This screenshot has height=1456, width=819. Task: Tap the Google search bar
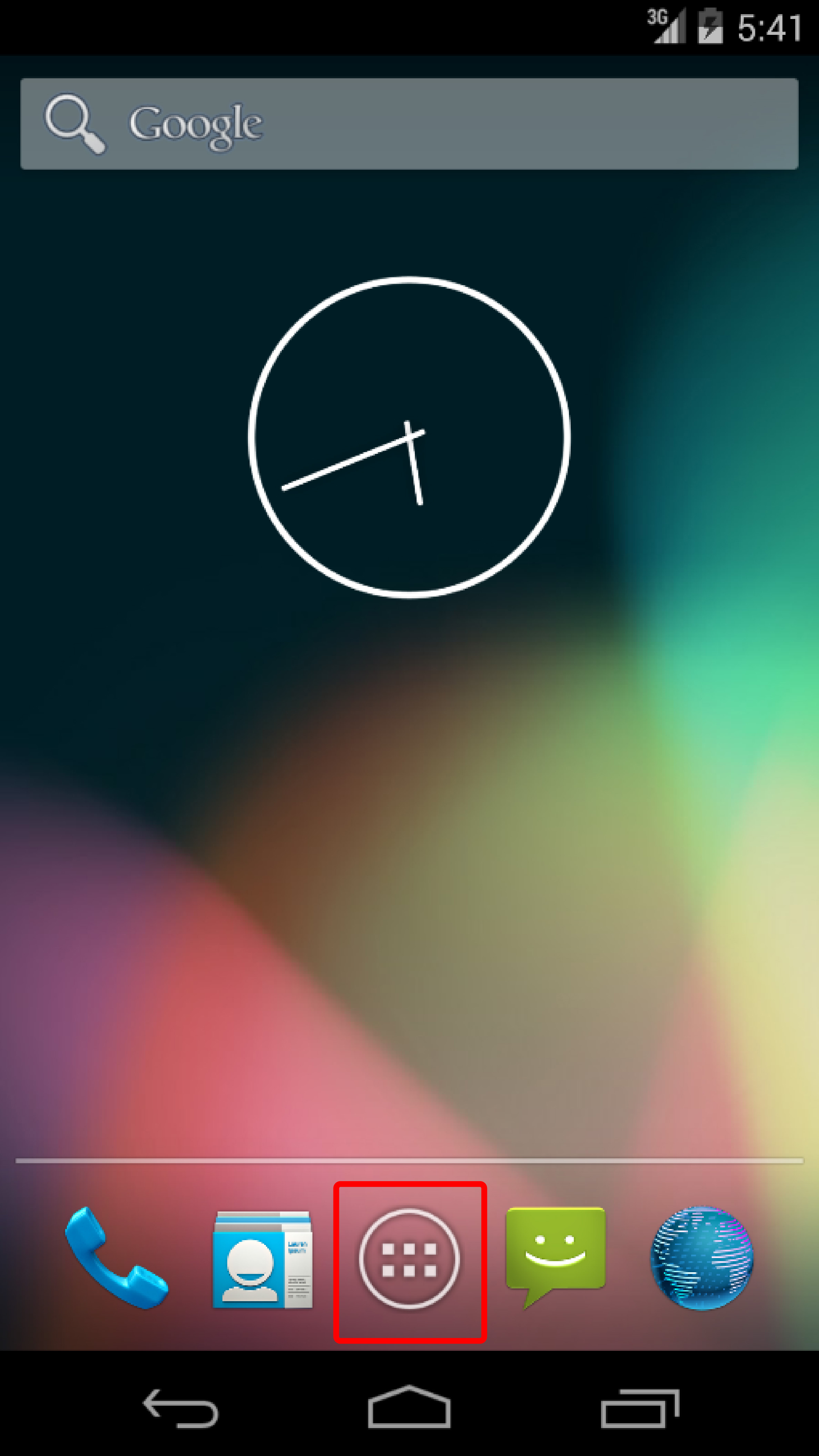click(x=409, y=124)
